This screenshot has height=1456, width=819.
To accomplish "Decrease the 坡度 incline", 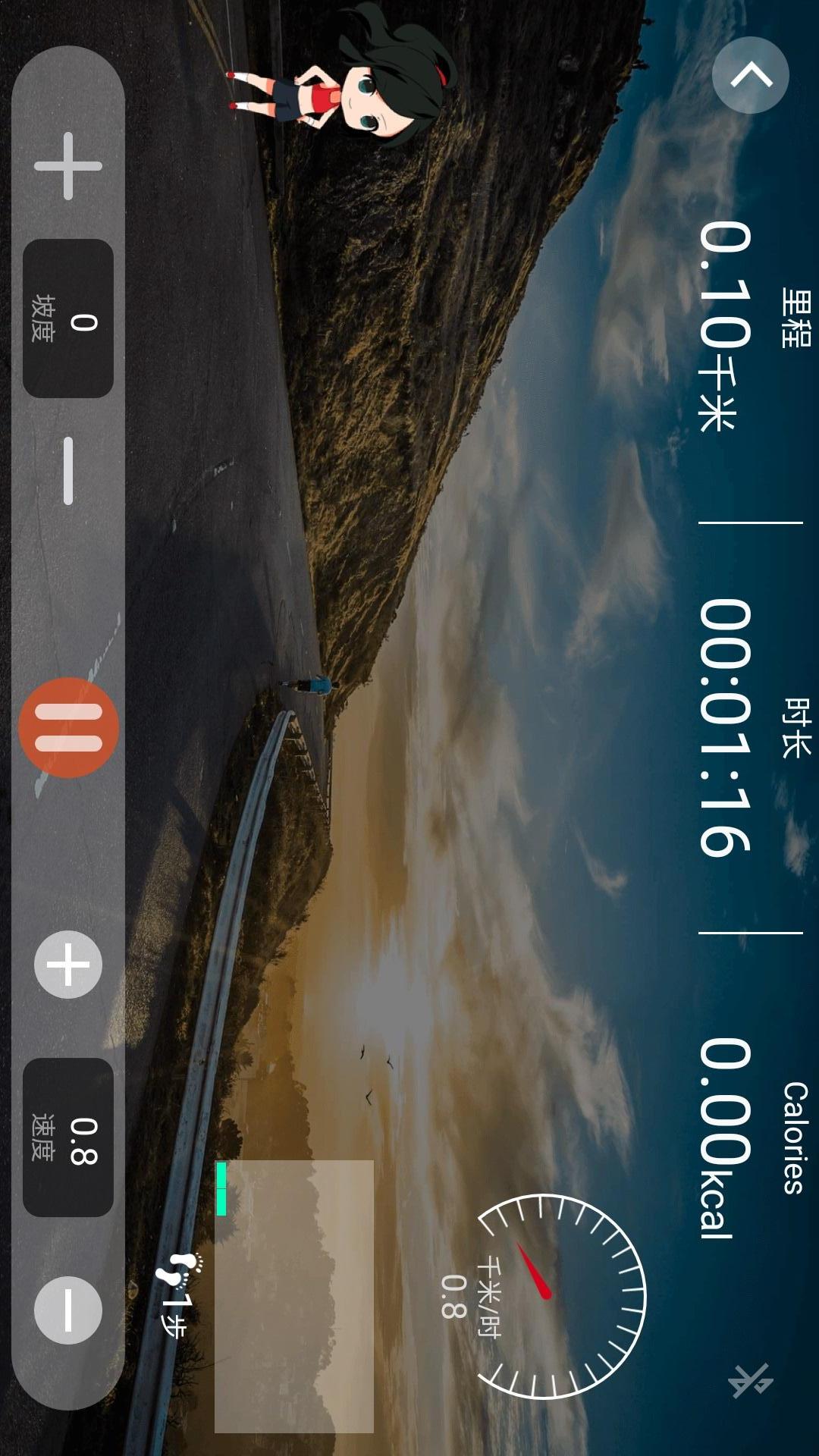I will 68,470.
